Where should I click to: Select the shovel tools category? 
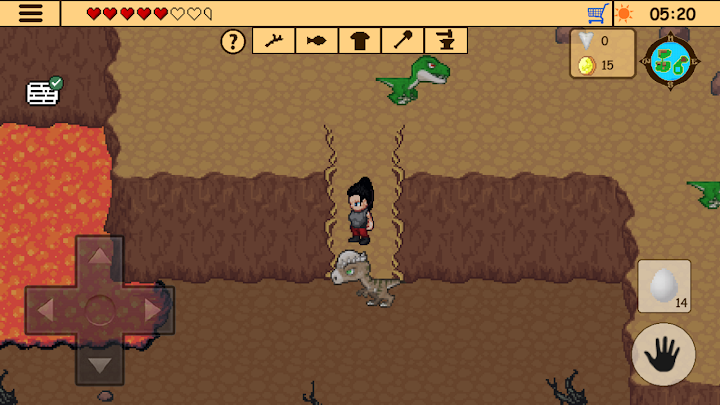402,41
